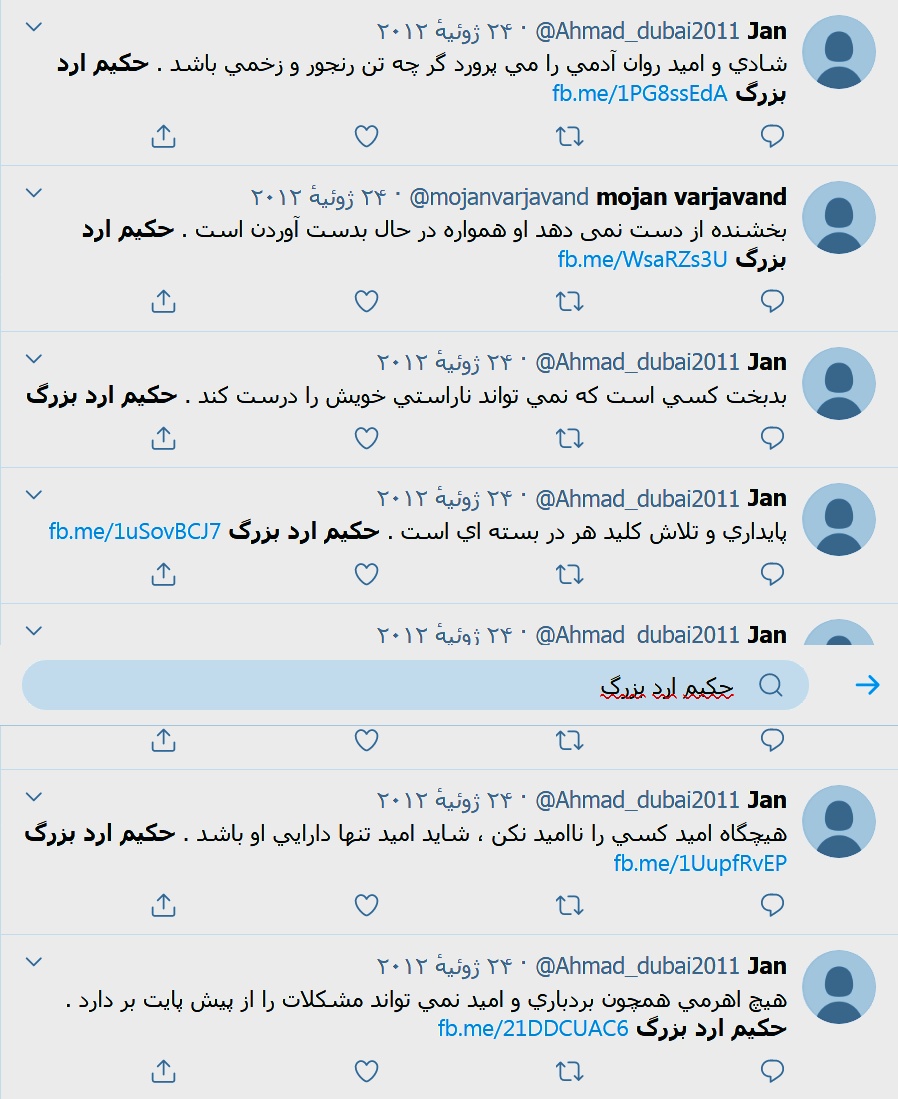Open link fb.me/1uSovBCJ7
The height and width of the screenshot is (1099, 898).
point(135,531)
